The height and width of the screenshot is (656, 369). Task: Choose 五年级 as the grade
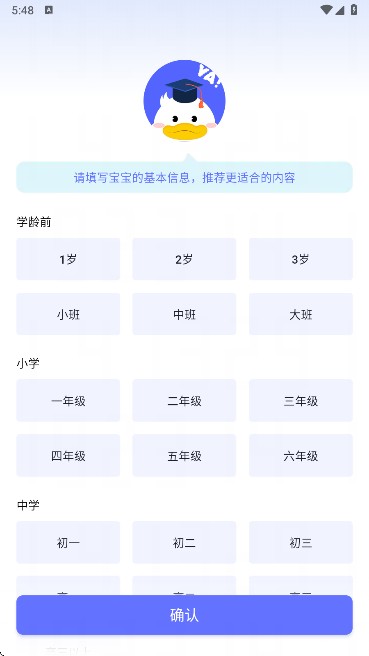(184, 455)
